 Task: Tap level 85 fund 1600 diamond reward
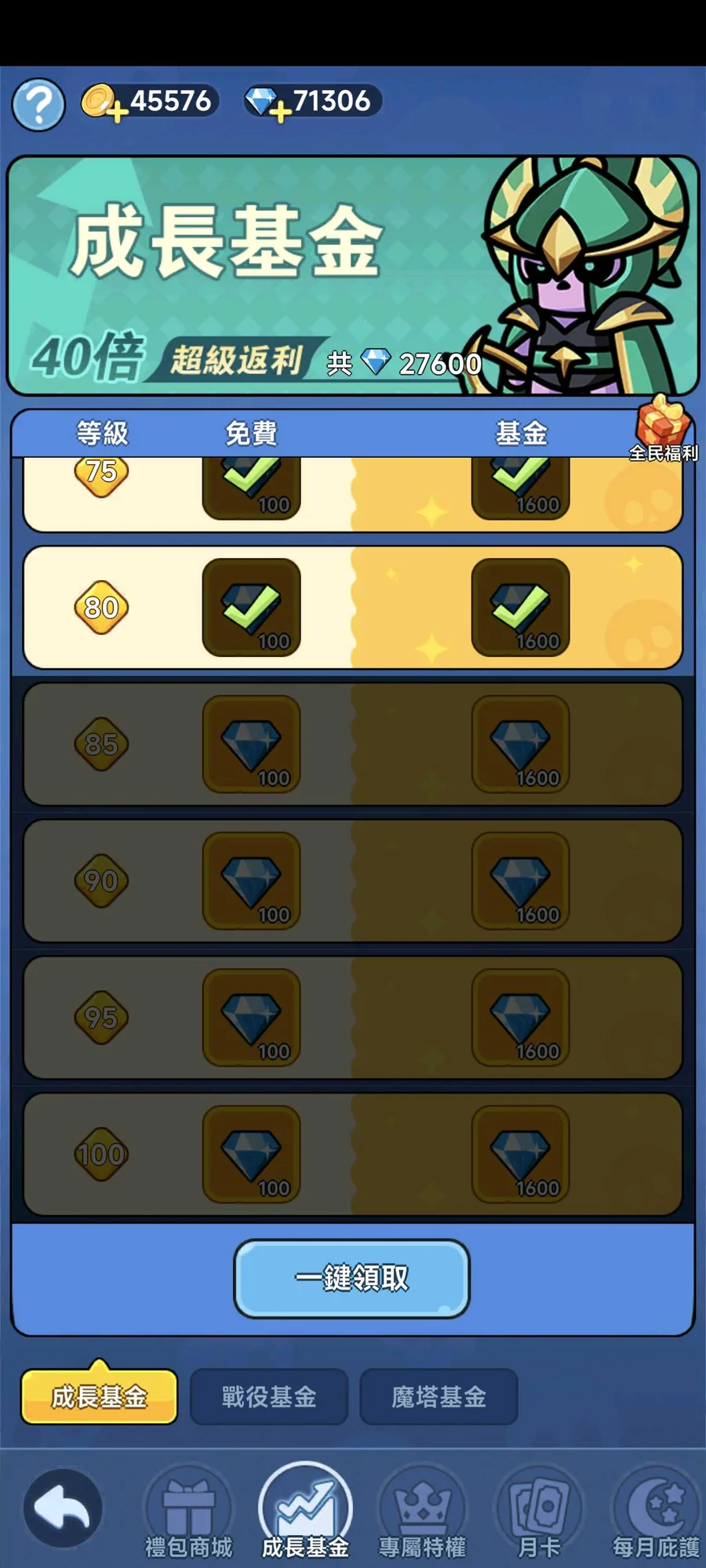pyautogui.click(x=520, y=744)
